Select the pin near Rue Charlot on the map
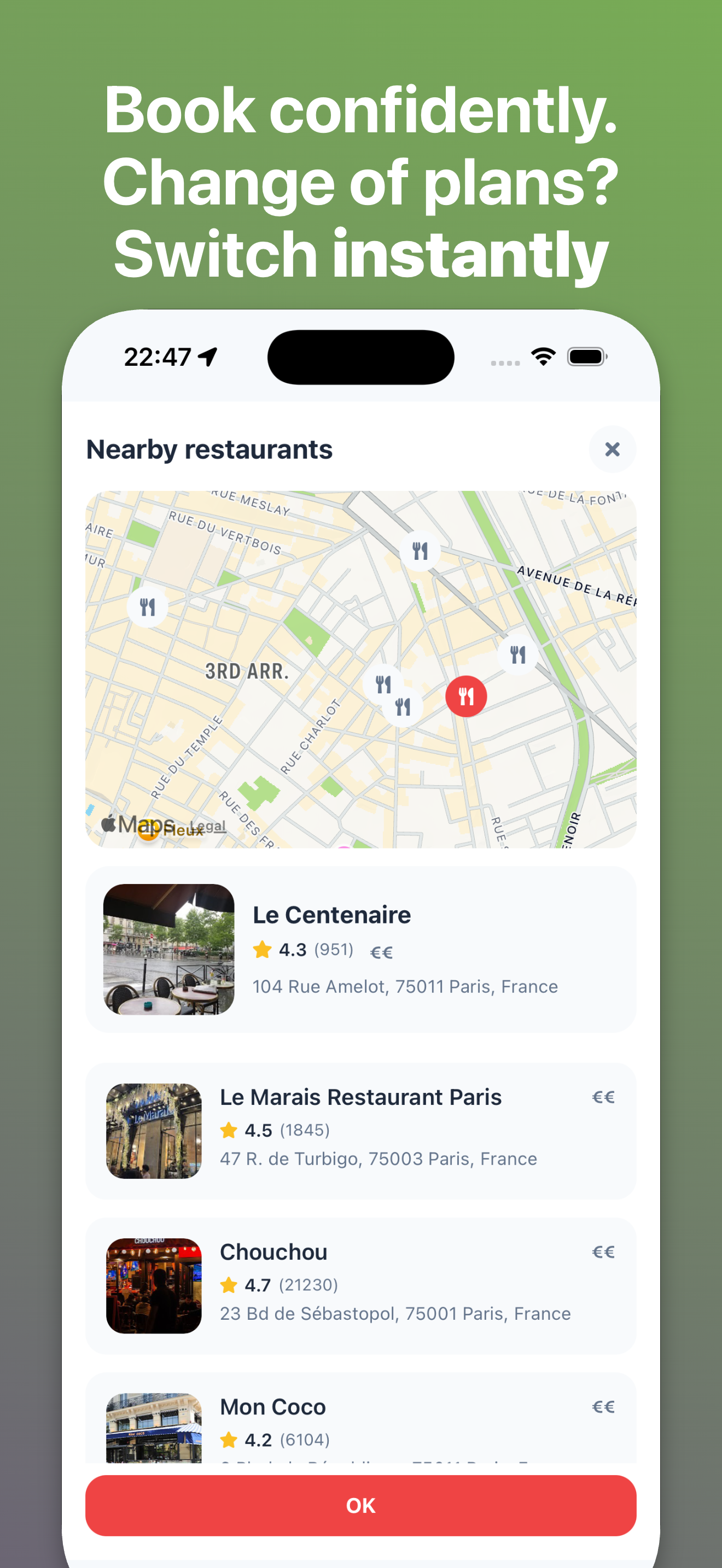Viewport: 722px width, 1568px height. point(383,684)
